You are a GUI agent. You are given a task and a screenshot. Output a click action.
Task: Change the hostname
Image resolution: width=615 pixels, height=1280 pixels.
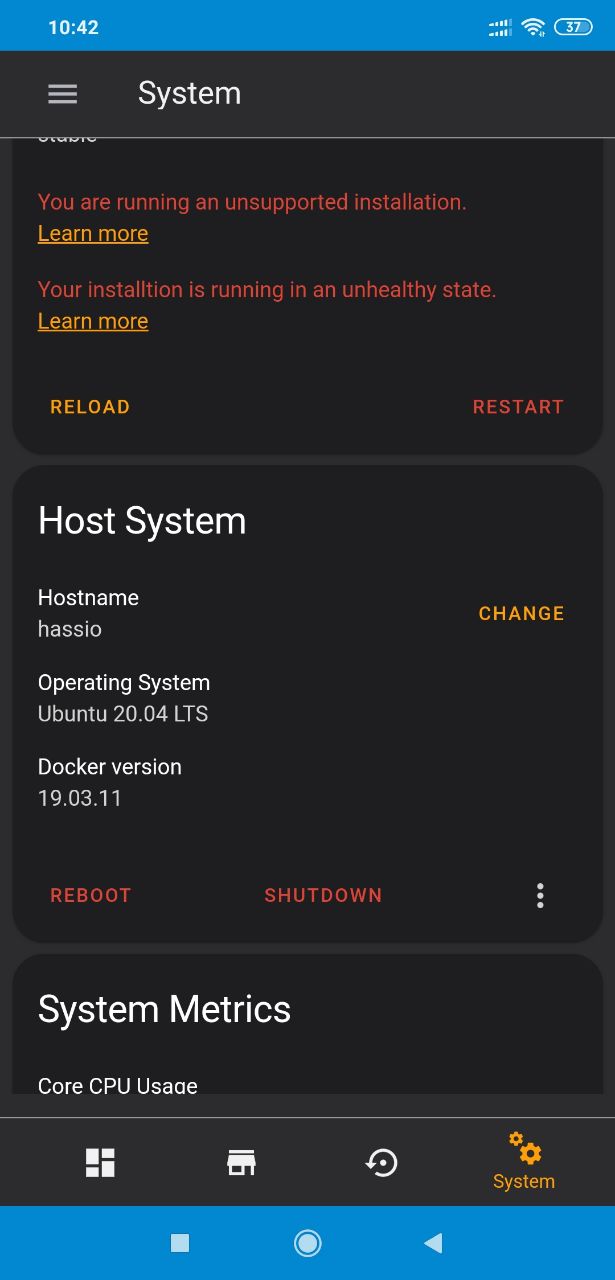521,614
